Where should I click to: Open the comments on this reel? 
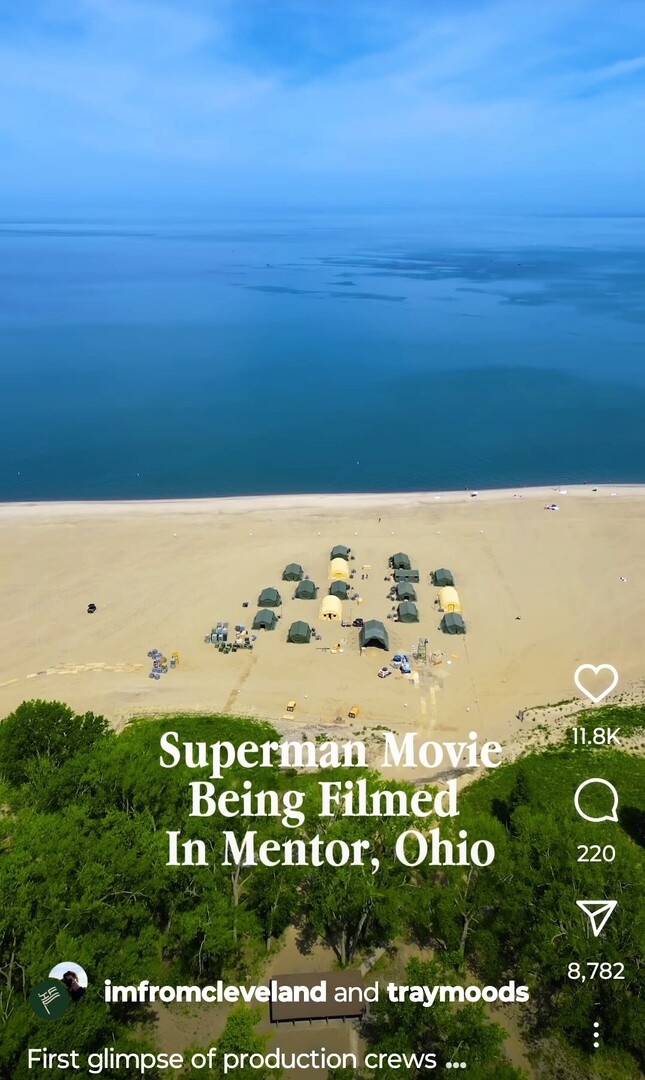pyautogui.click(x=596, y=801)
